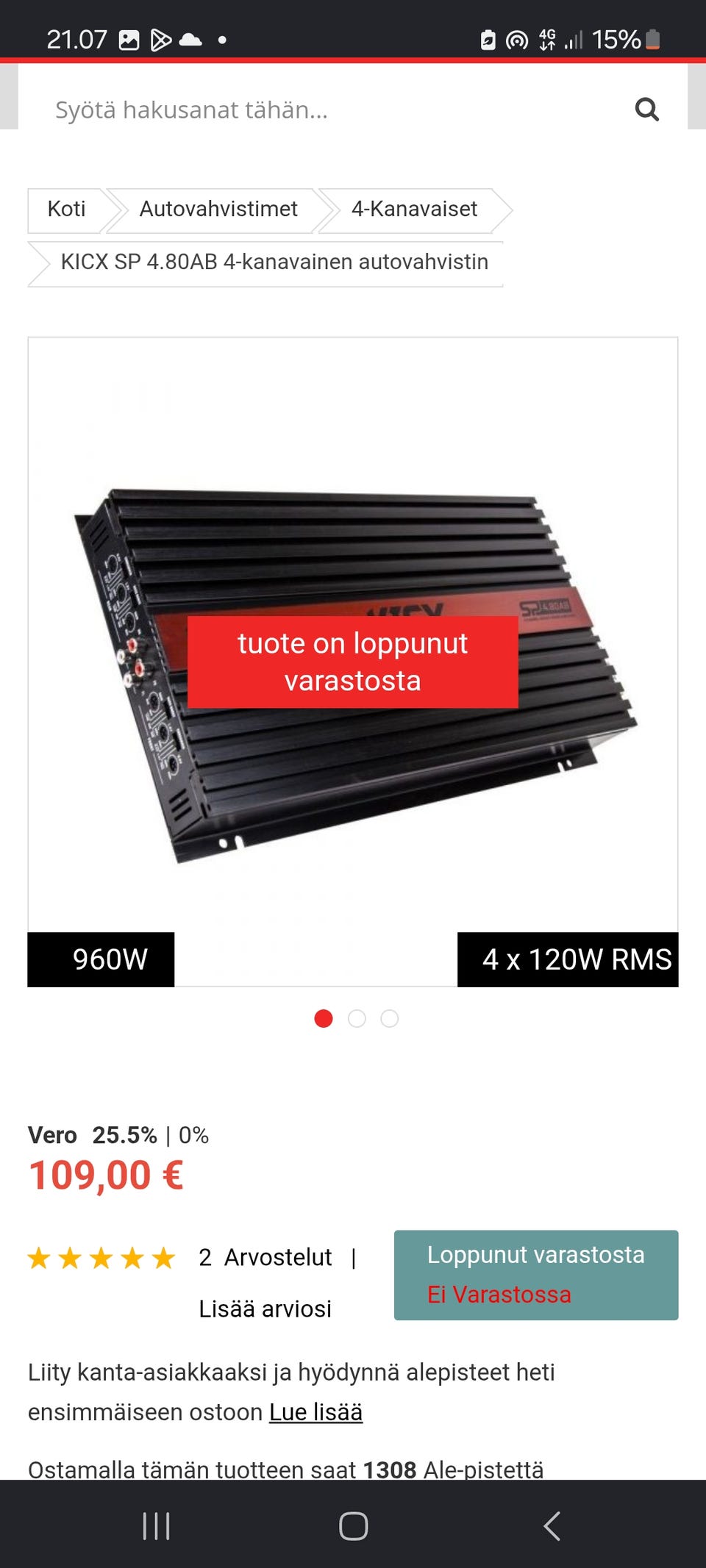706x1568 pixels.
Task: Show tax-free price with 0% option
Action: click(x=194, y=1136)
